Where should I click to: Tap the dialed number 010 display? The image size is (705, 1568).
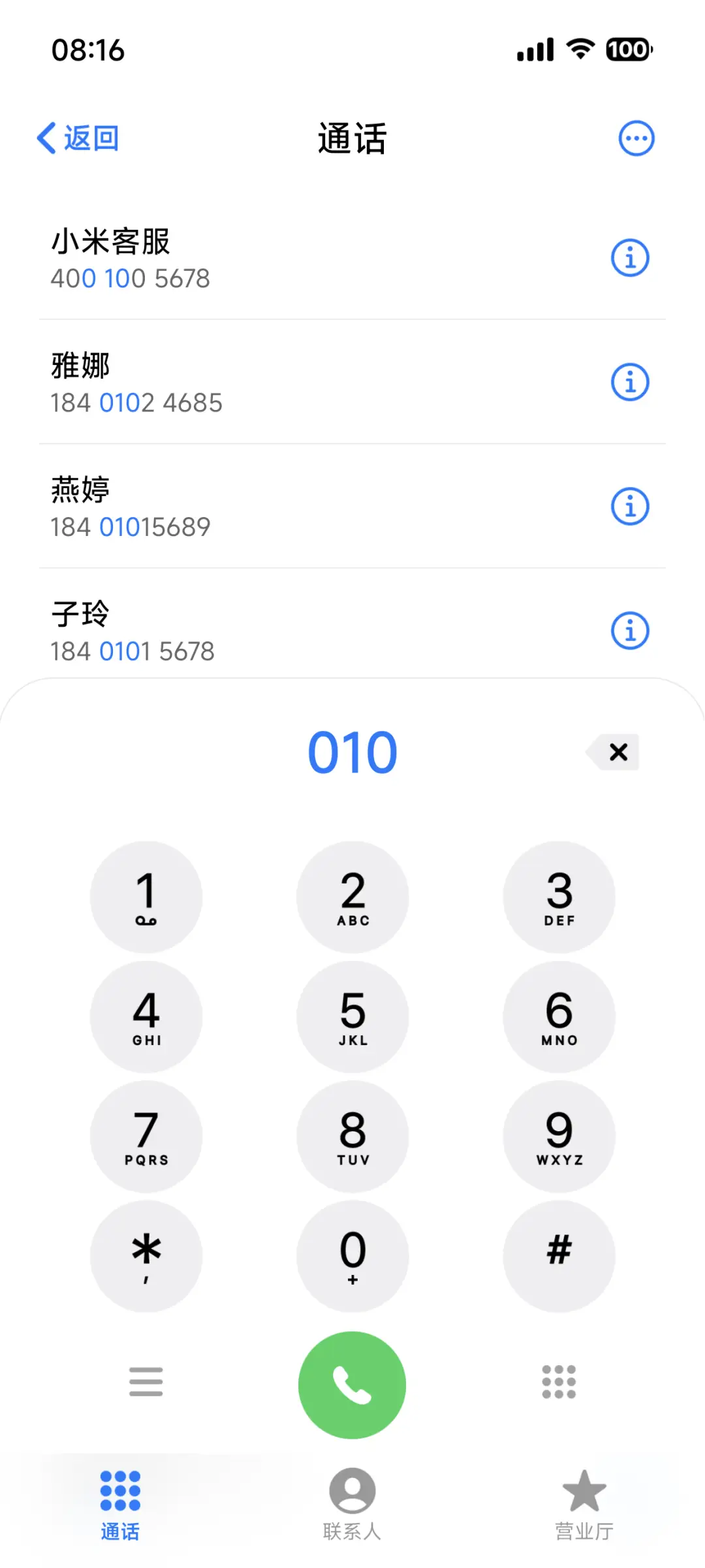[x=352, y=752]
